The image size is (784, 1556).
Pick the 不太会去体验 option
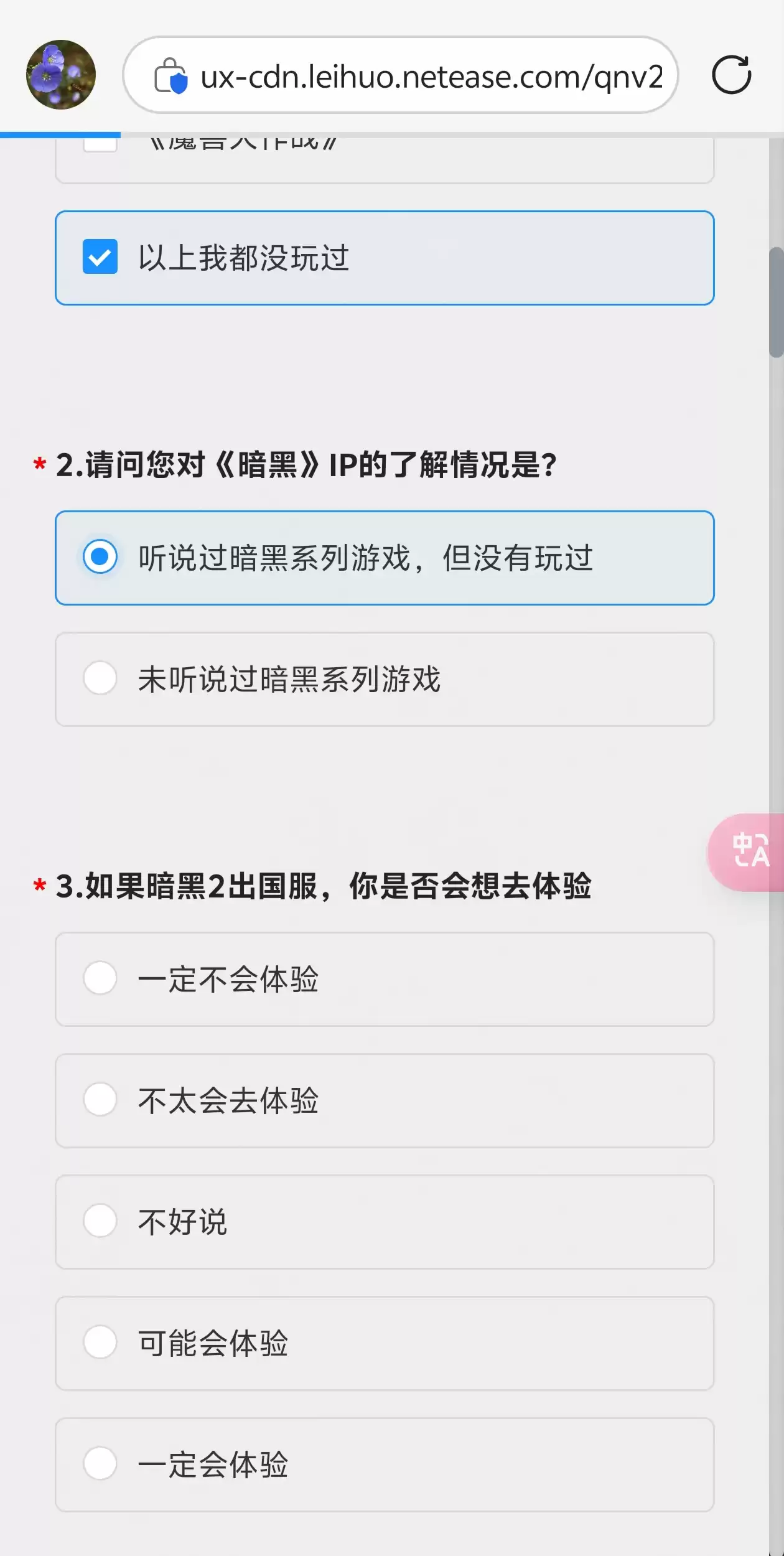tap(385, 1100)
